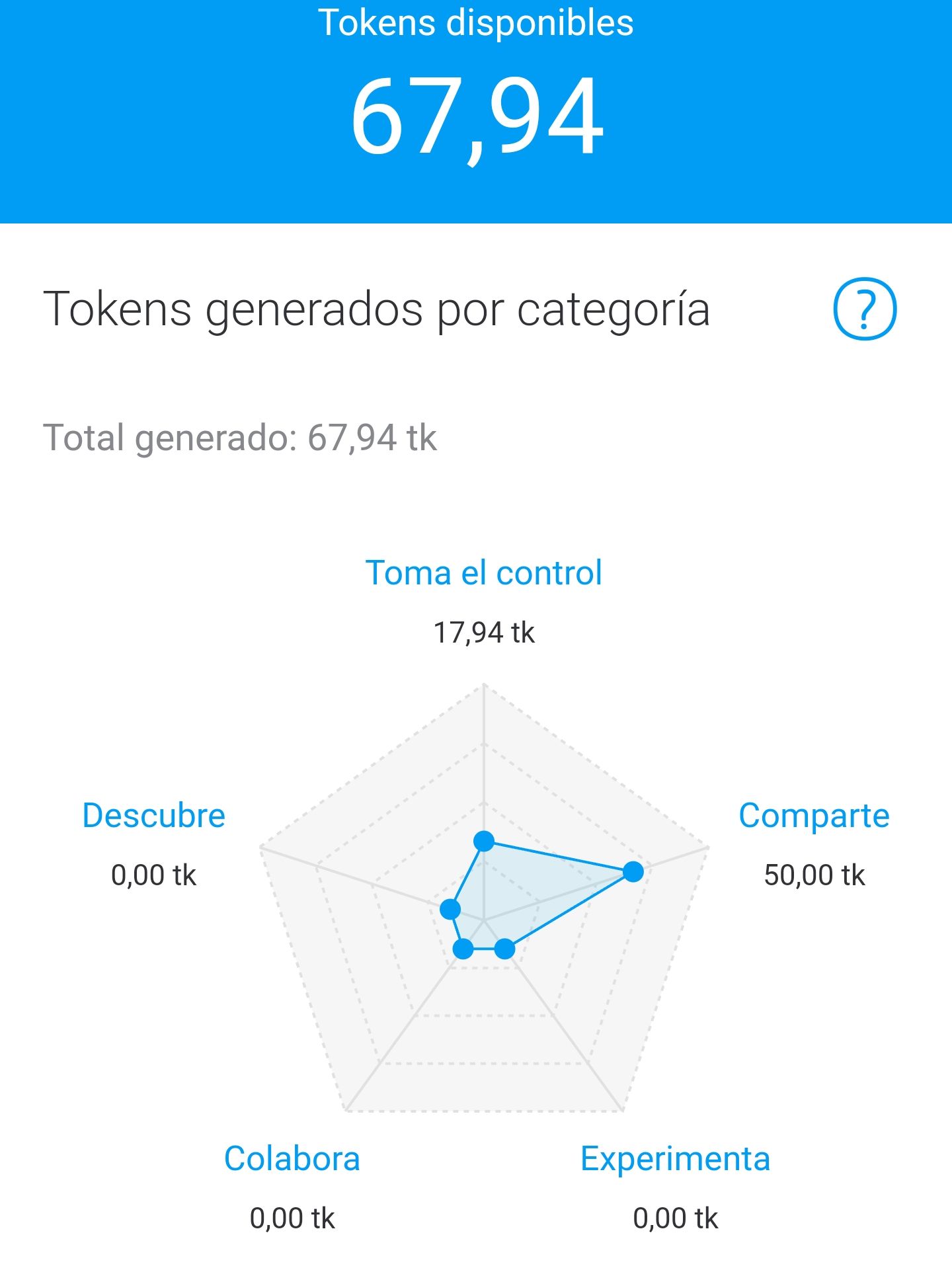Open the help icon for token categories
This screenshot has width=952, height=1268.
(864, 309)
